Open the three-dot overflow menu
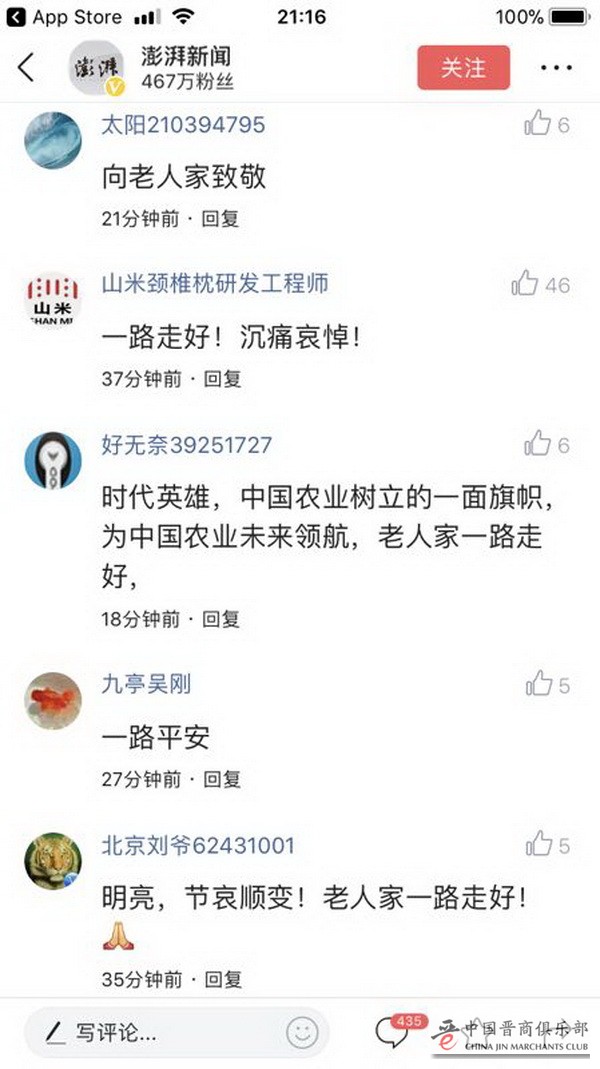Screen dimensions: 600x1069 [x=556, y=67]
